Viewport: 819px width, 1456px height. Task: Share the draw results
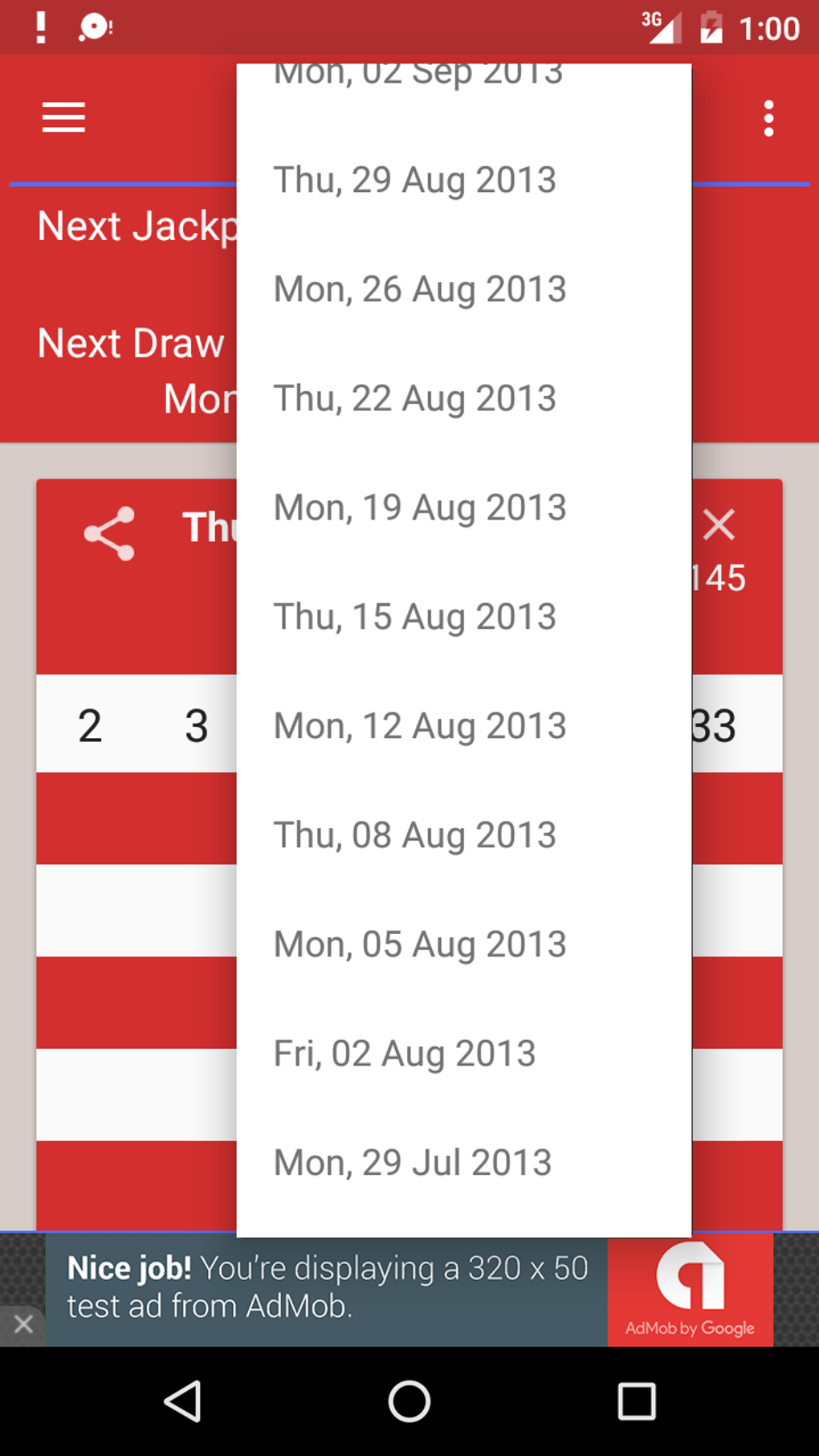(109, 533)
